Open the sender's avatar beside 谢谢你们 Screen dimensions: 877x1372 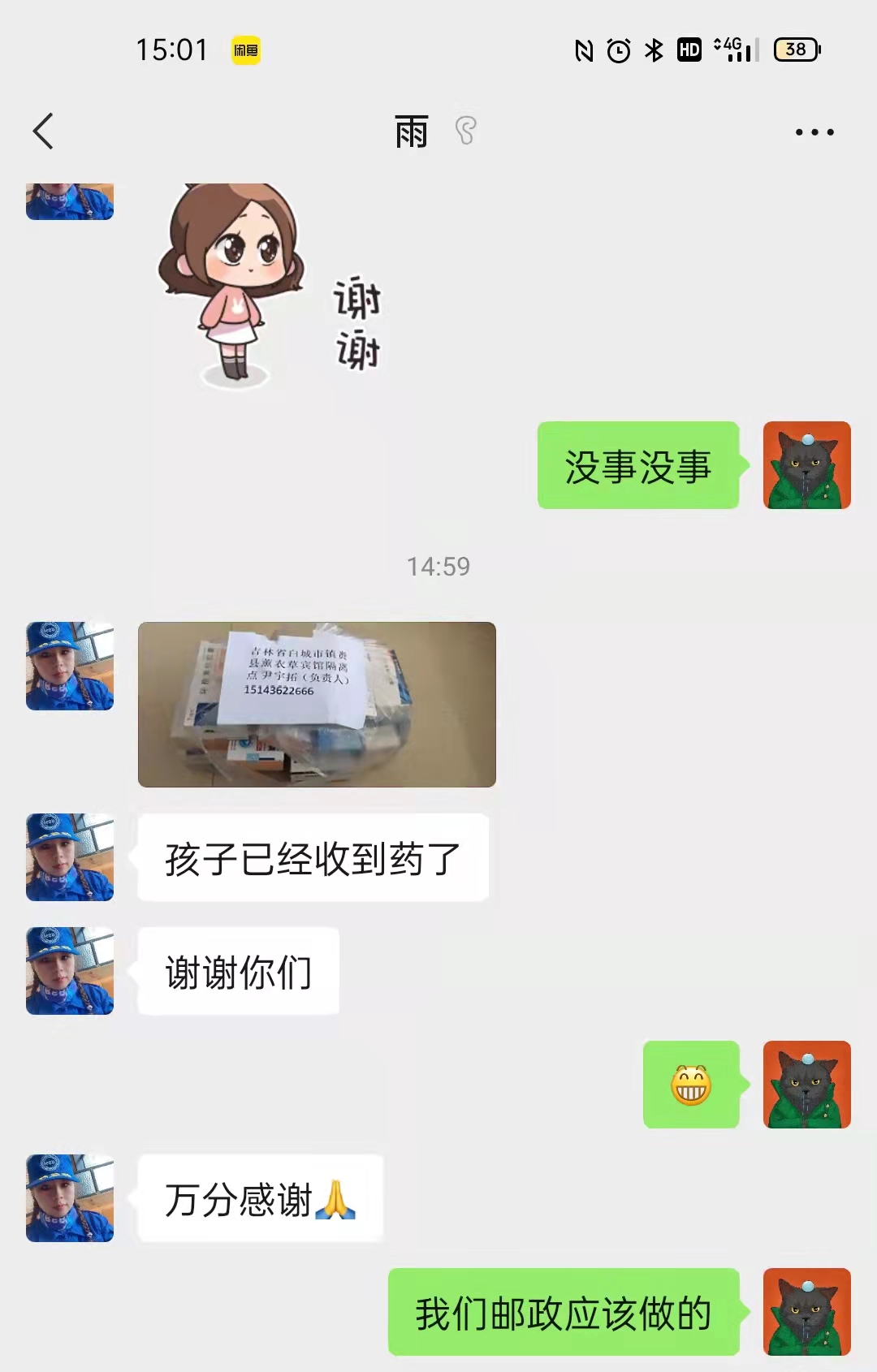point(70,971)
